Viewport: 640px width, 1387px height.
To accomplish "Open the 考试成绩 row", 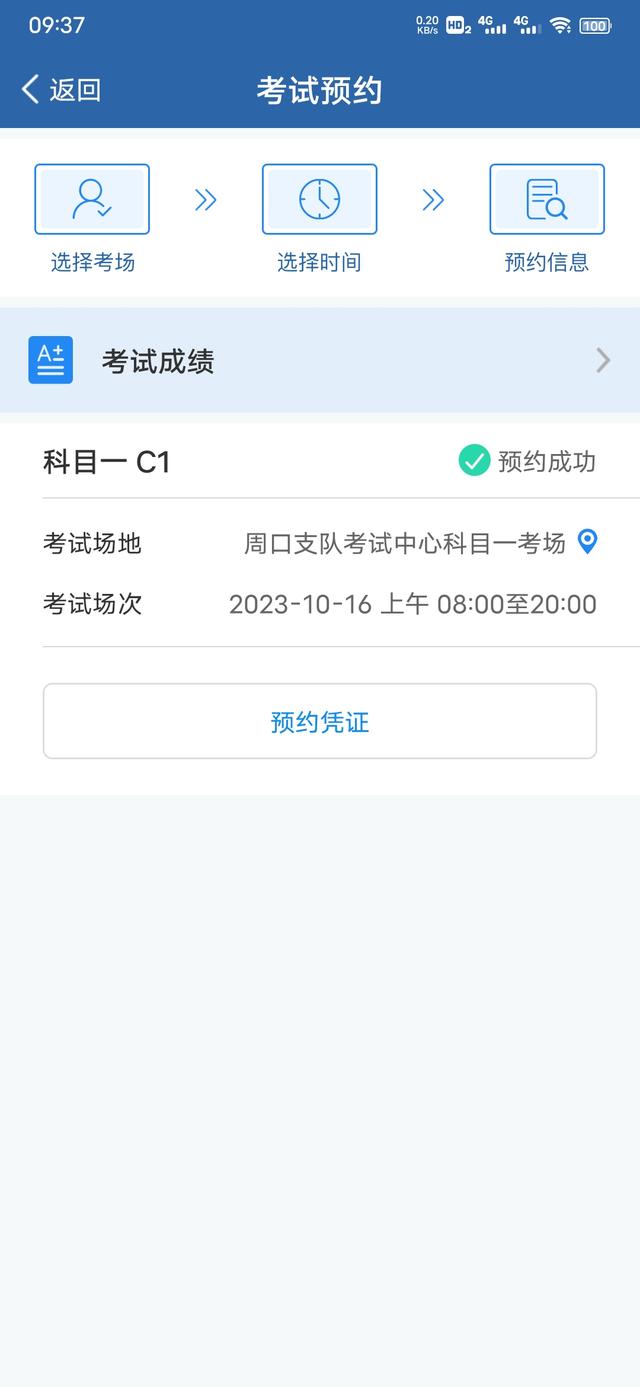I will point(320,360).
